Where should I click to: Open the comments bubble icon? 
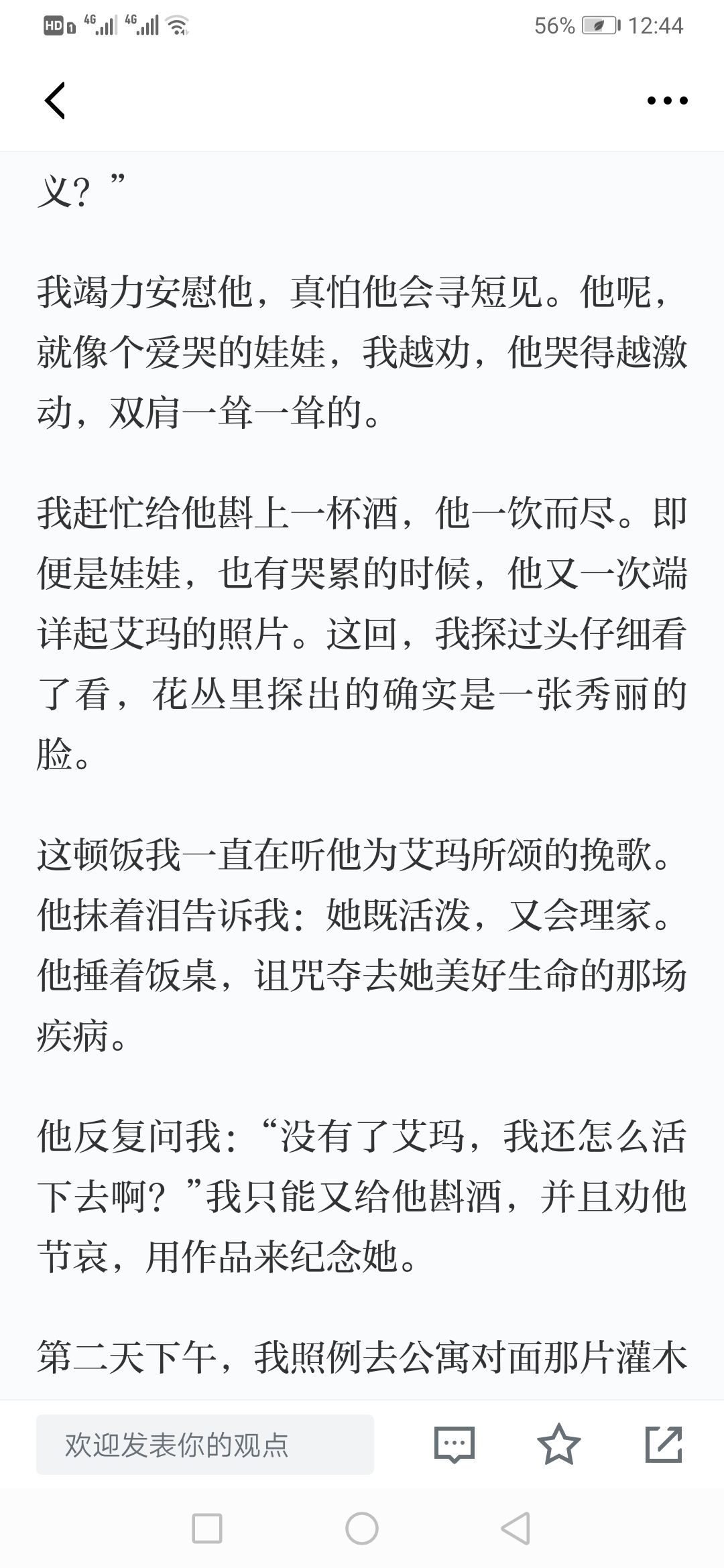[454, 1445]
